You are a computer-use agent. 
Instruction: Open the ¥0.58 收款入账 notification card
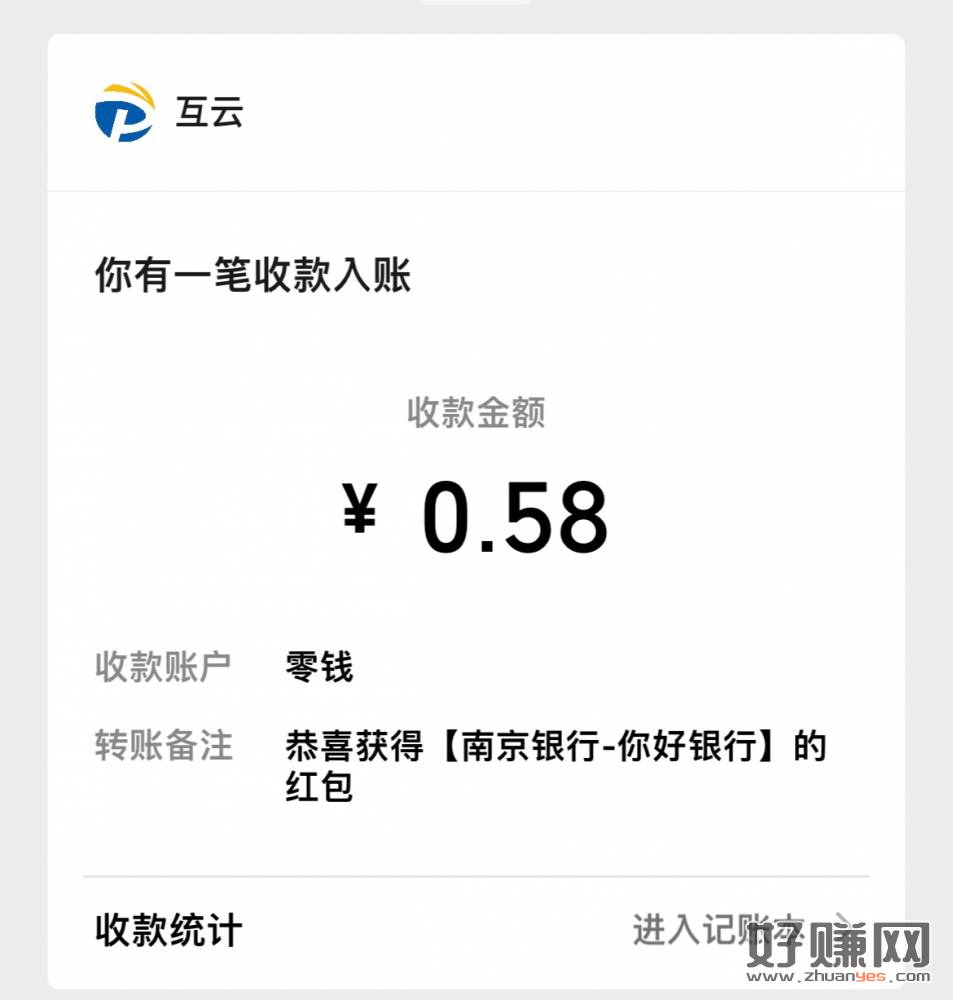click(x=476, y=520)
